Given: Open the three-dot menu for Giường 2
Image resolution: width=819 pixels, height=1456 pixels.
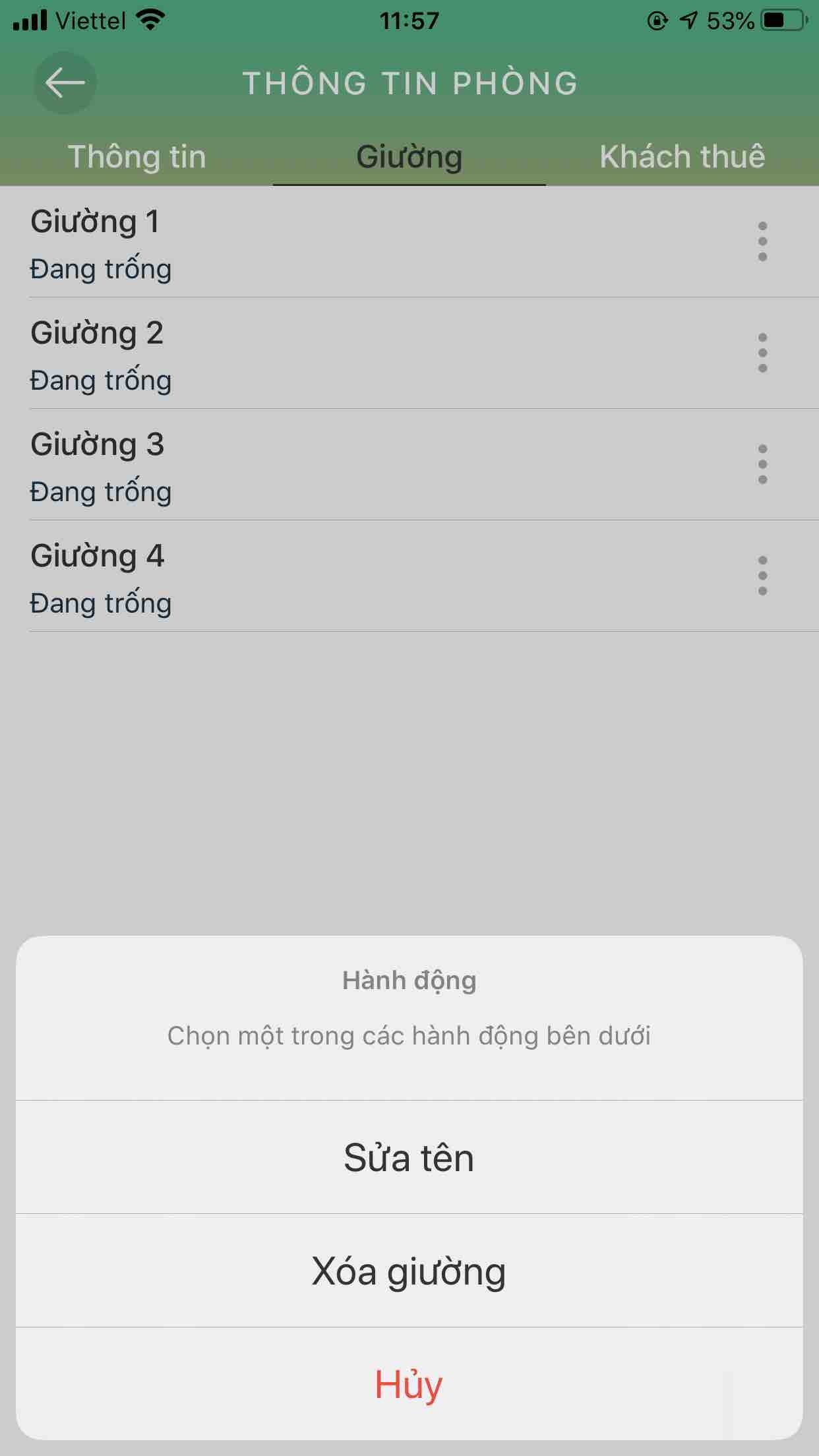Looking at the screenshot, I should point(762,353).
